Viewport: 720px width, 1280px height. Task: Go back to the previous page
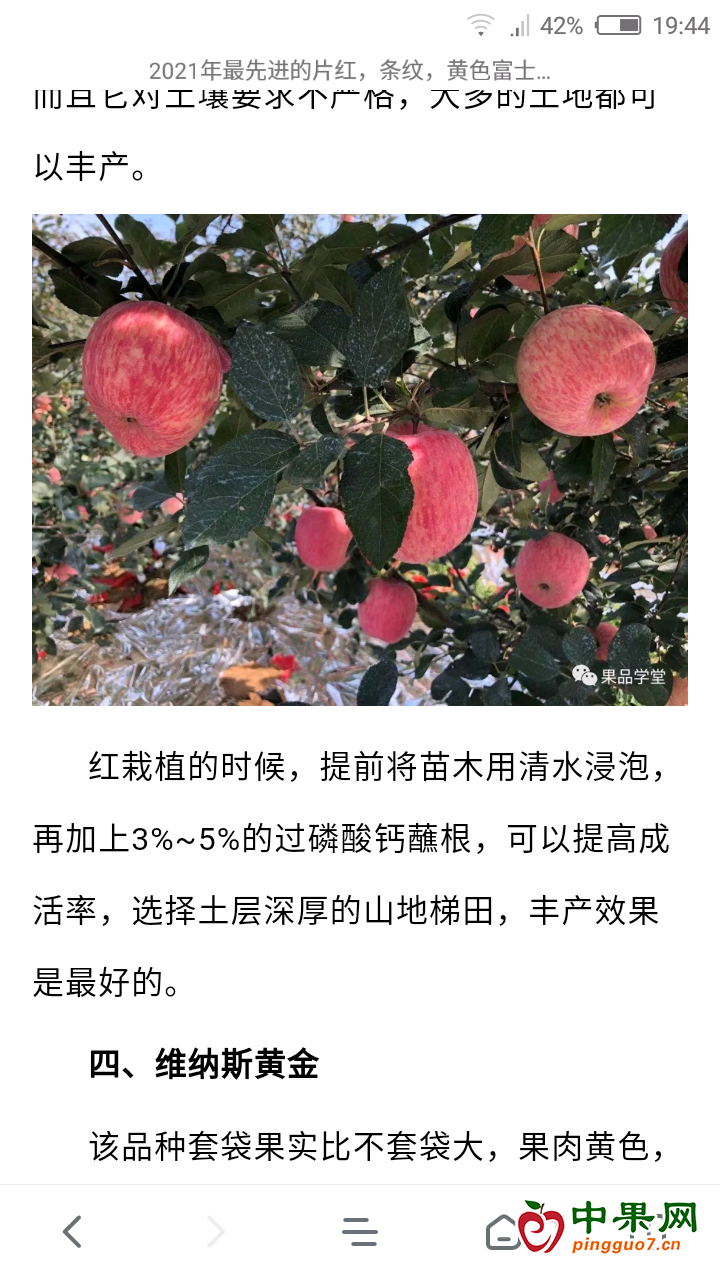(x=72, y=1232)
